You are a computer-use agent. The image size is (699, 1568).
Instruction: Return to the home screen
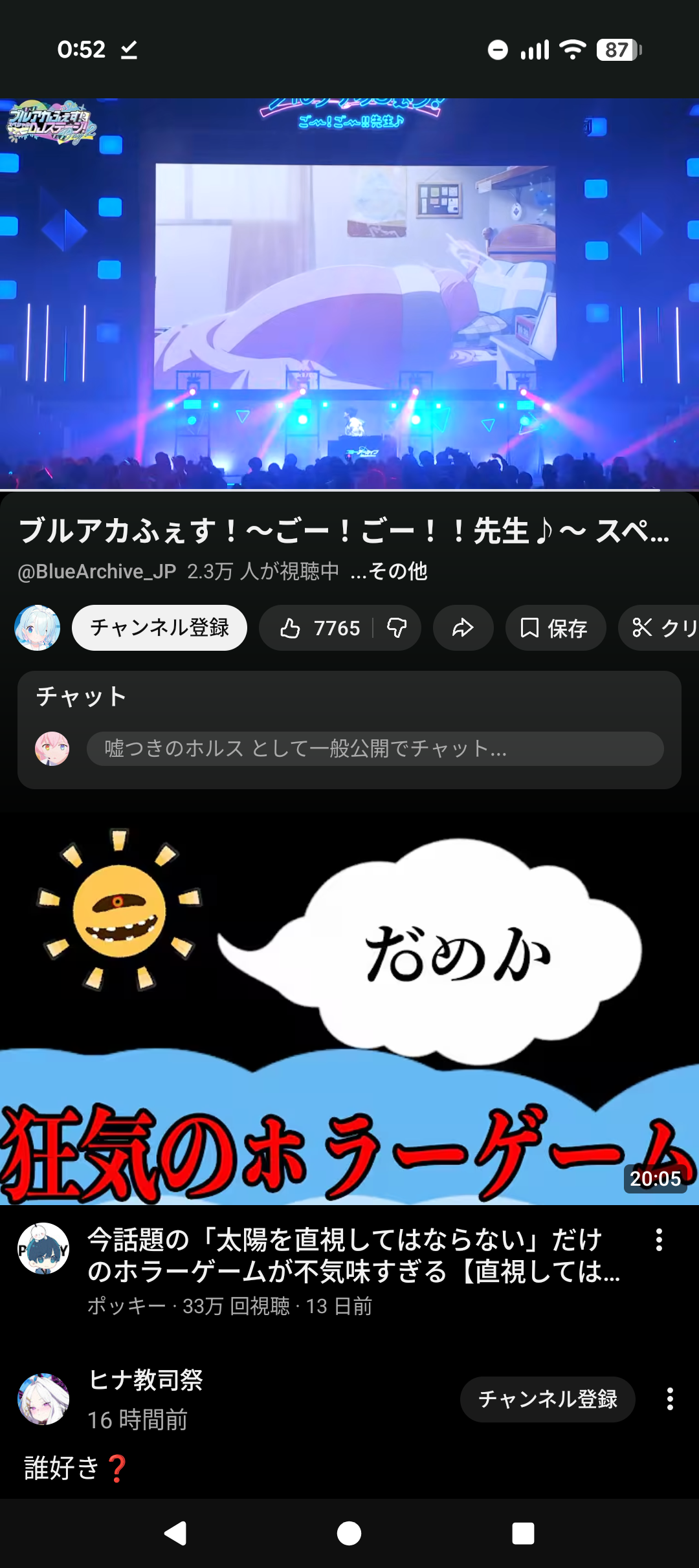(349, 1533)
